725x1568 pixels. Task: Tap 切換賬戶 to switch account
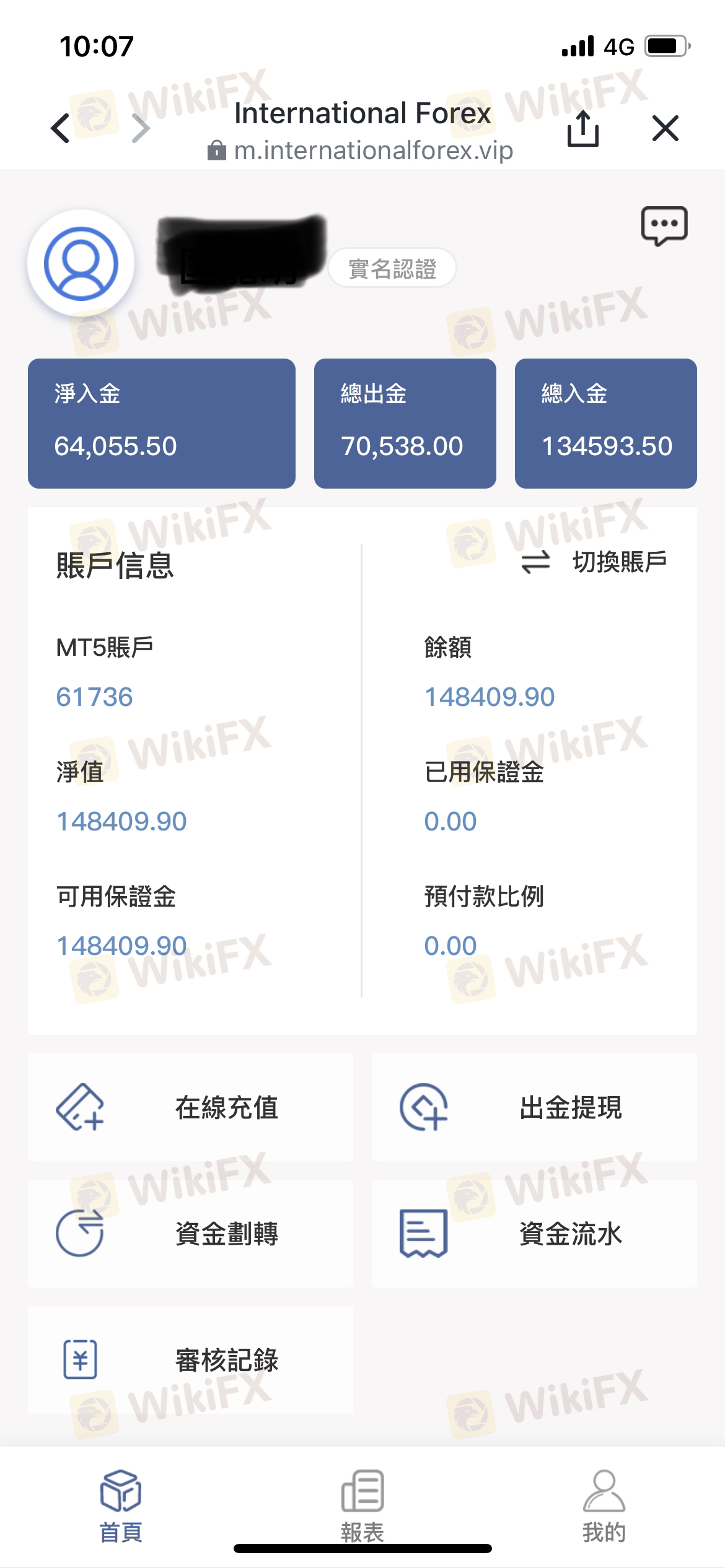(x=595, y=562)
